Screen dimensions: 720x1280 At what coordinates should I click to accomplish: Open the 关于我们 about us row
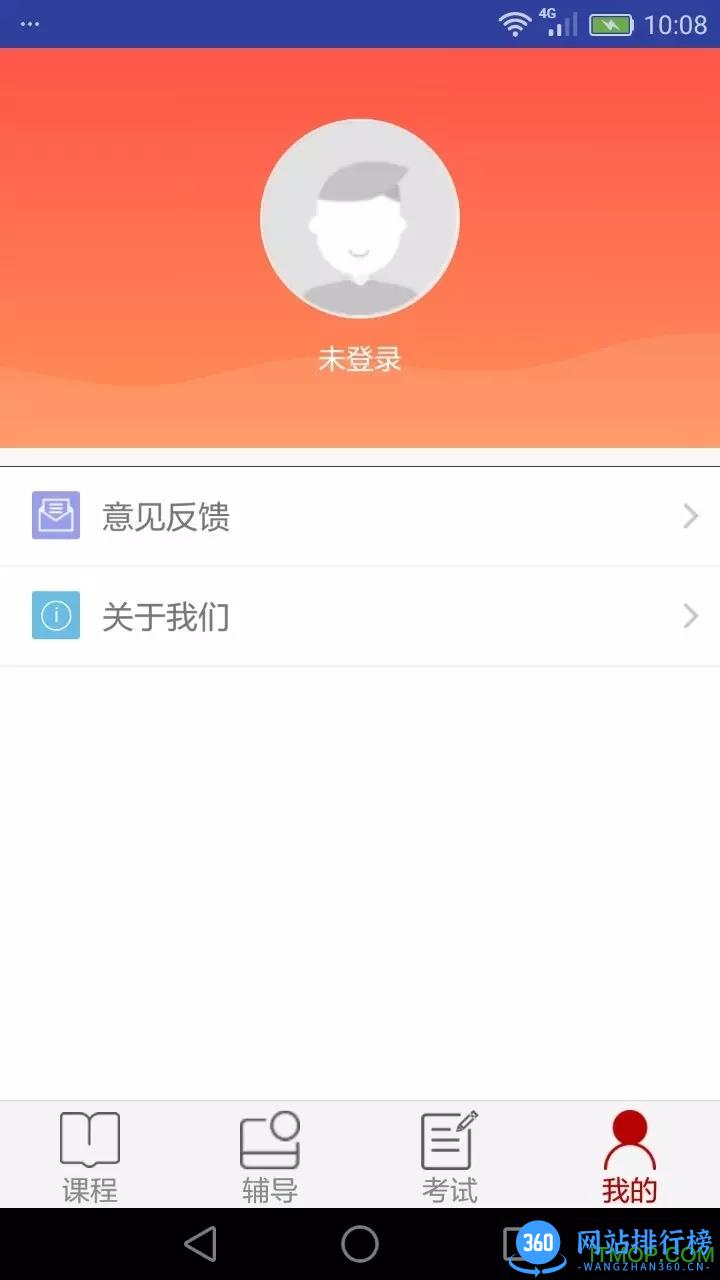(x=360, y=617)
